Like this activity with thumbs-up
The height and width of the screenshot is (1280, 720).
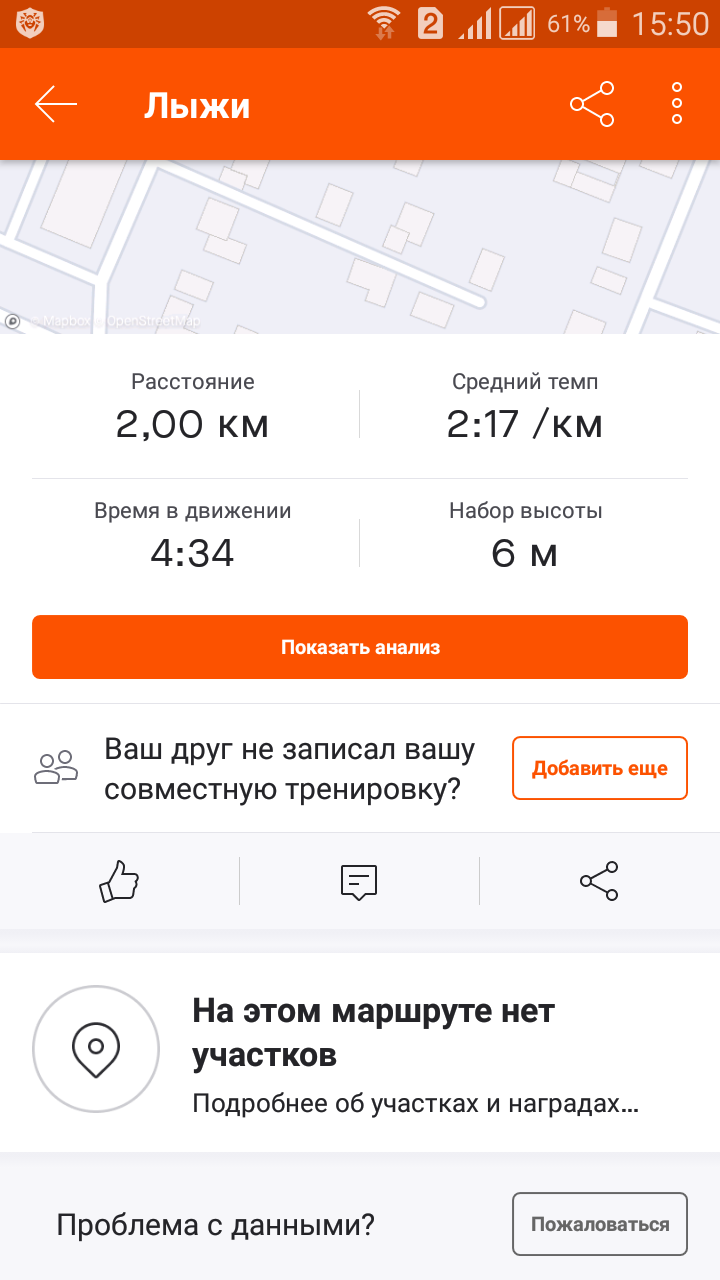coord(119,881)
